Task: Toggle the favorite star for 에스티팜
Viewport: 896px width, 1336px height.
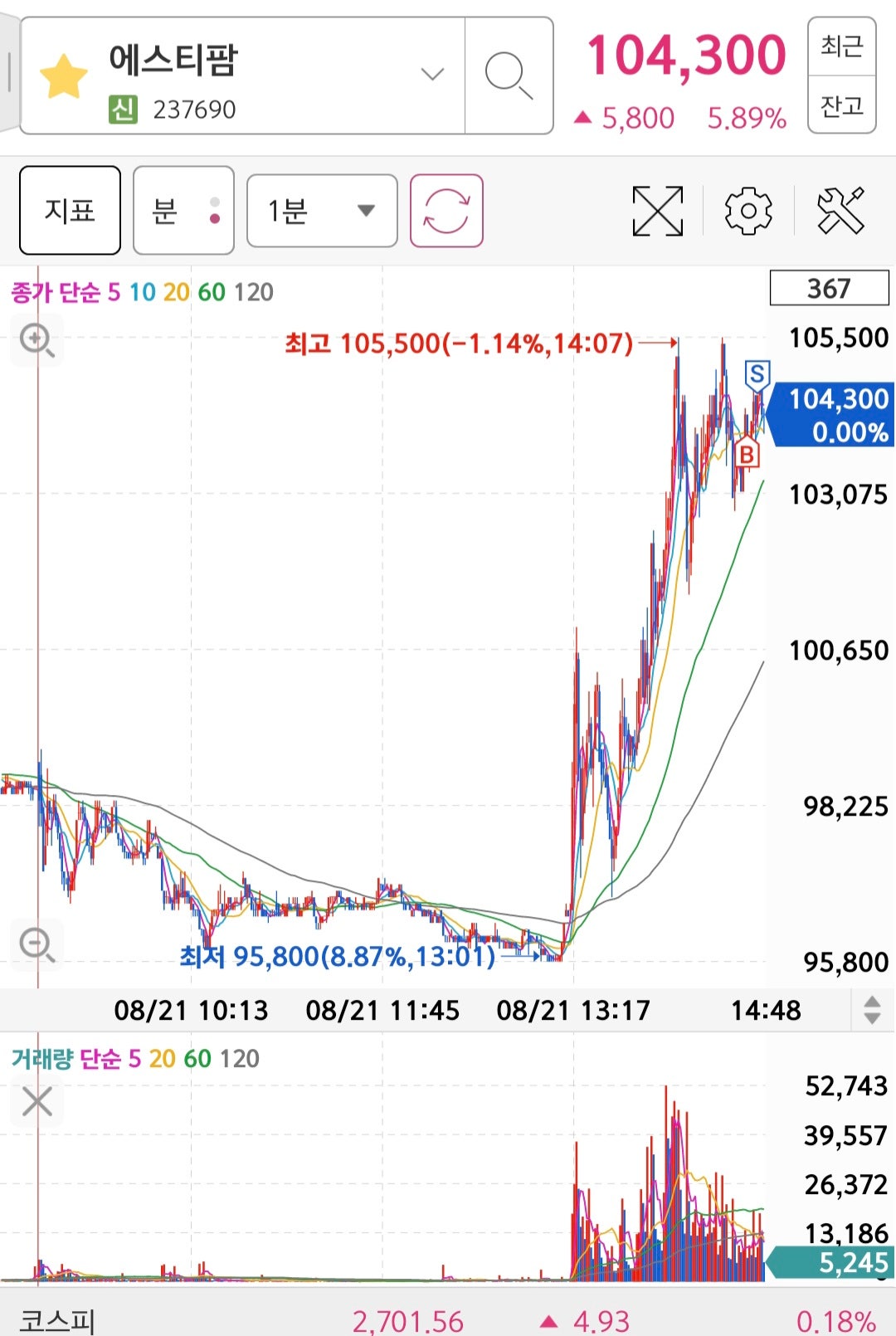Action: 64,76
